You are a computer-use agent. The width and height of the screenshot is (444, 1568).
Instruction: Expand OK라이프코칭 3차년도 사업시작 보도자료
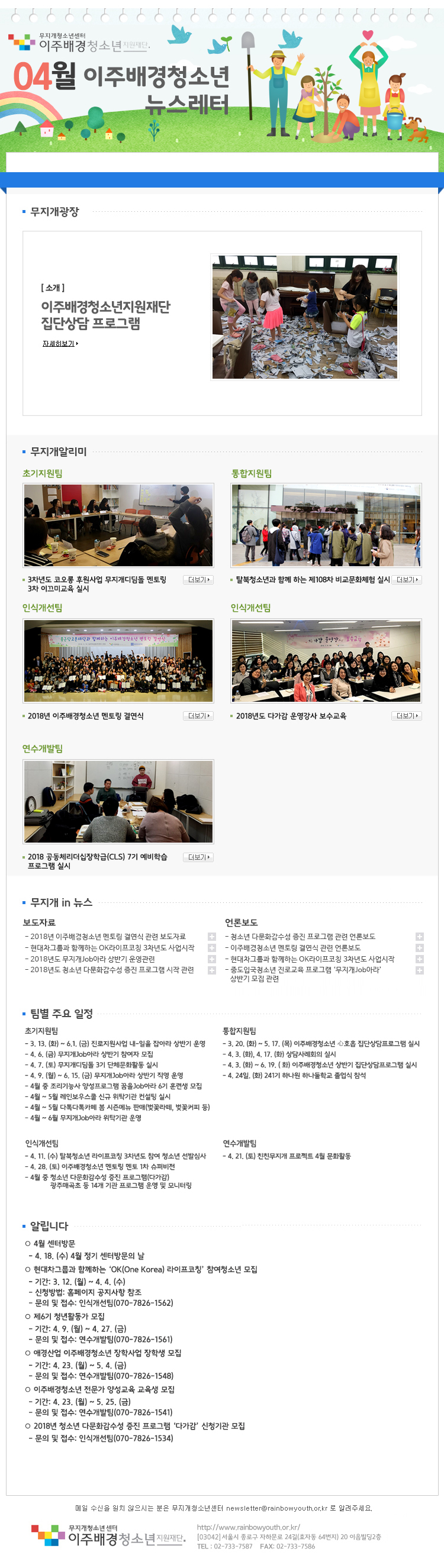pos(211,948)
